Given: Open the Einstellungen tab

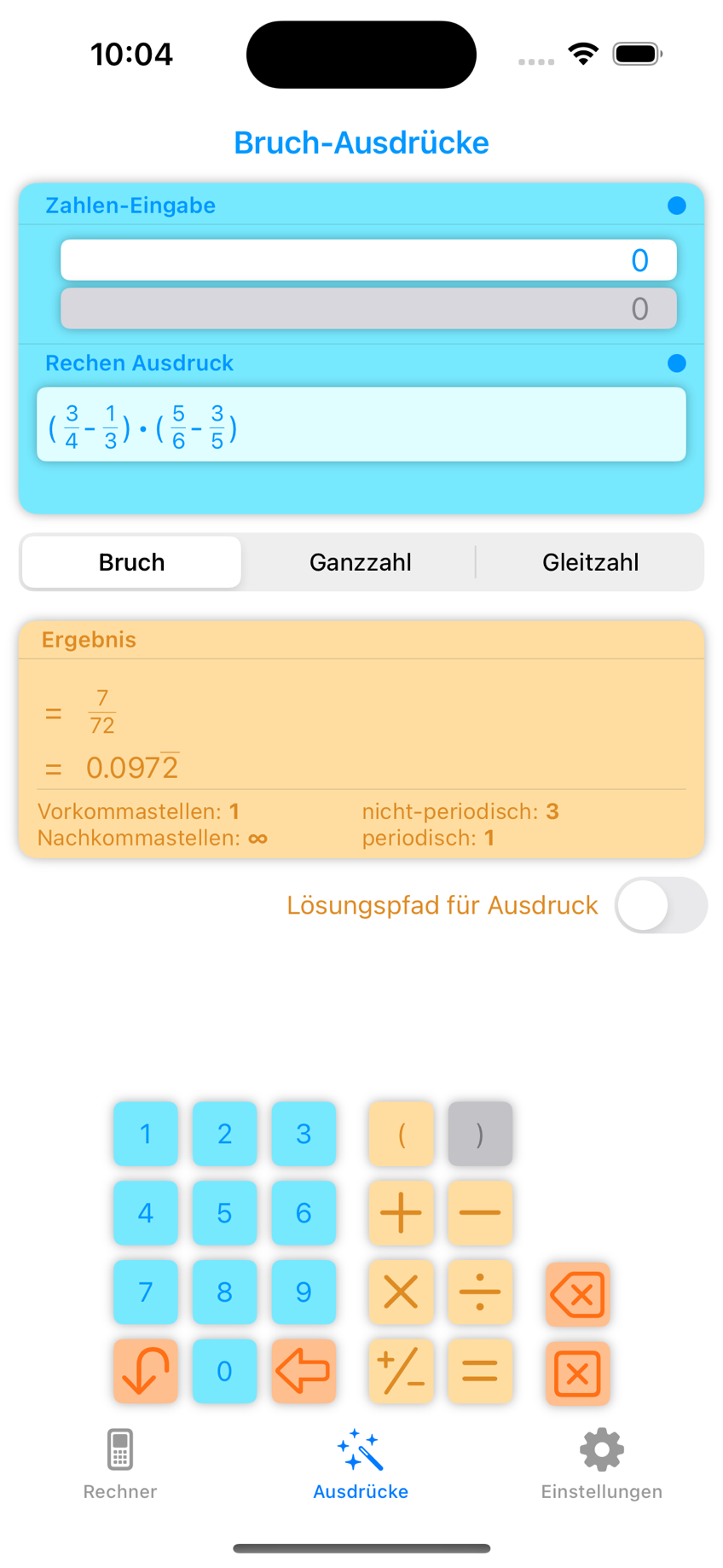Looking at the screenshot, I should [x=601, y=1464].
